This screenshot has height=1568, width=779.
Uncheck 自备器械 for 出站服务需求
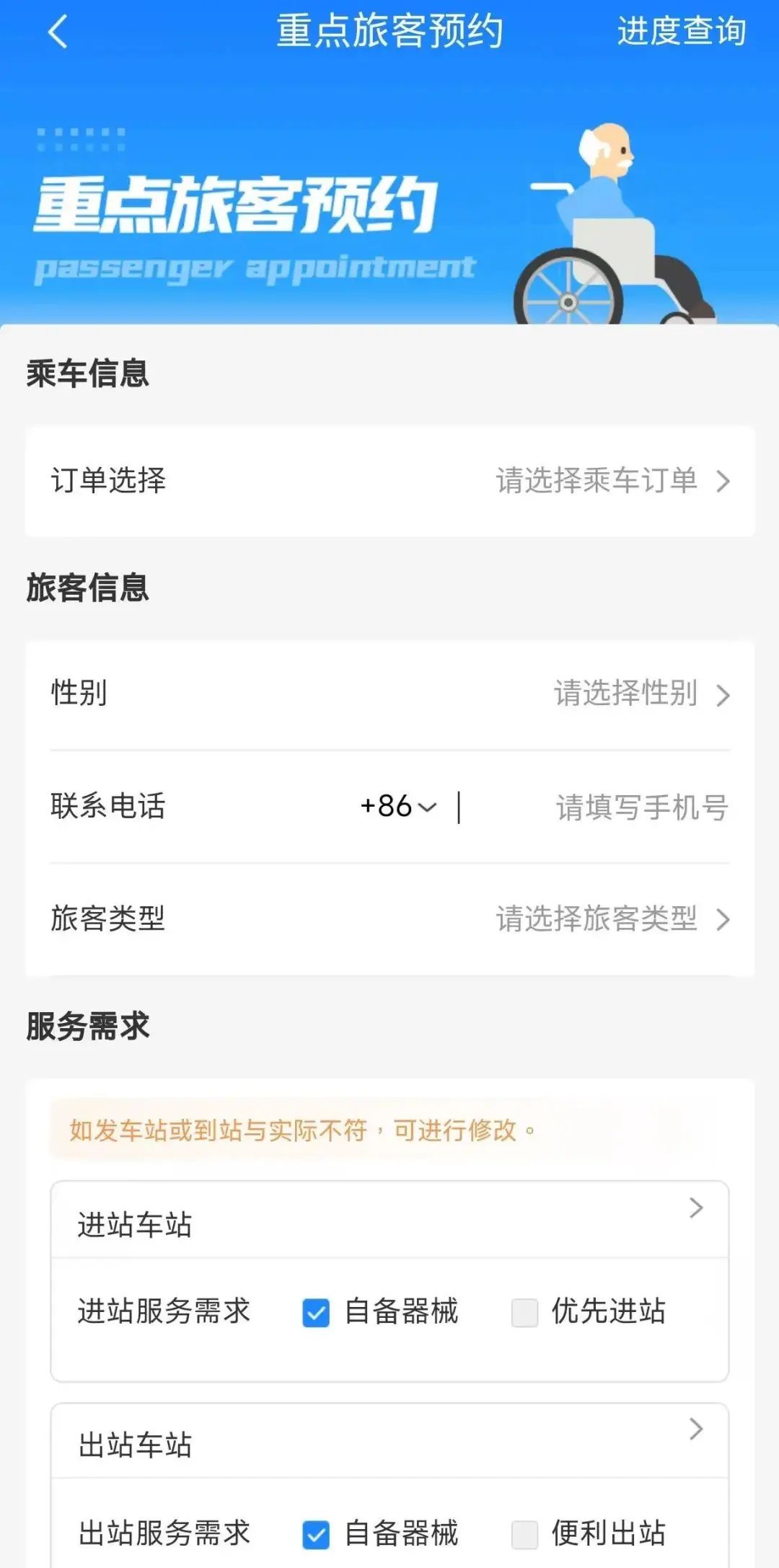(316, 1534)
